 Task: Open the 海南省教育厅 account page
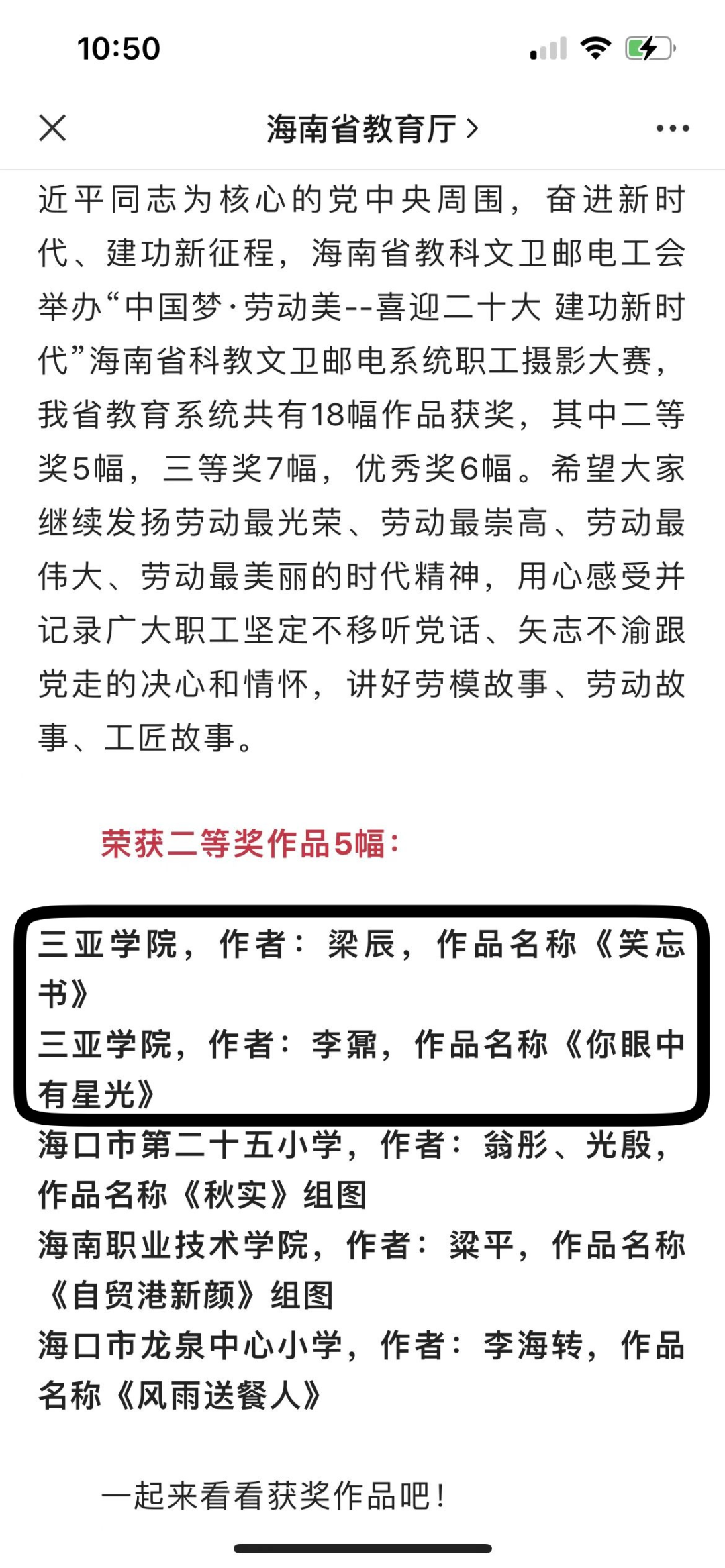[371, 129]
